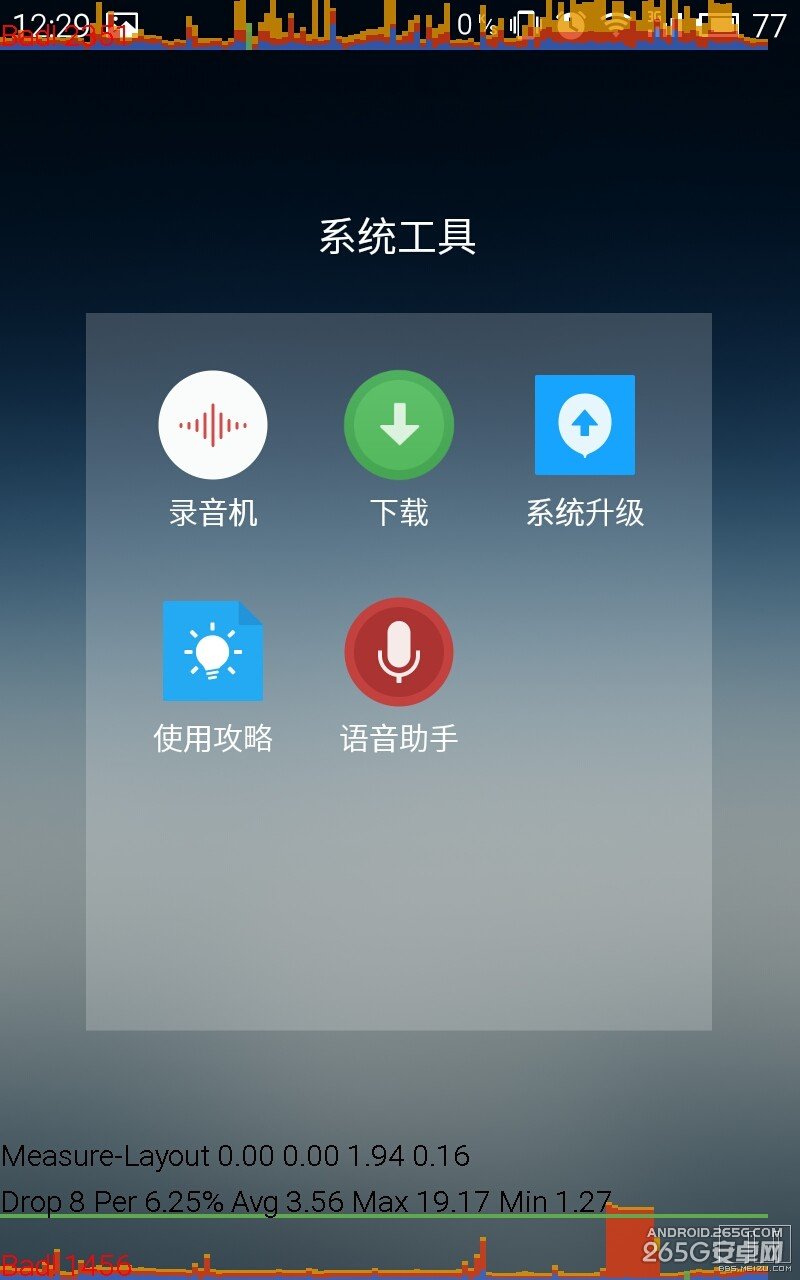Open the 录音机 recorder app

(213, 425)
